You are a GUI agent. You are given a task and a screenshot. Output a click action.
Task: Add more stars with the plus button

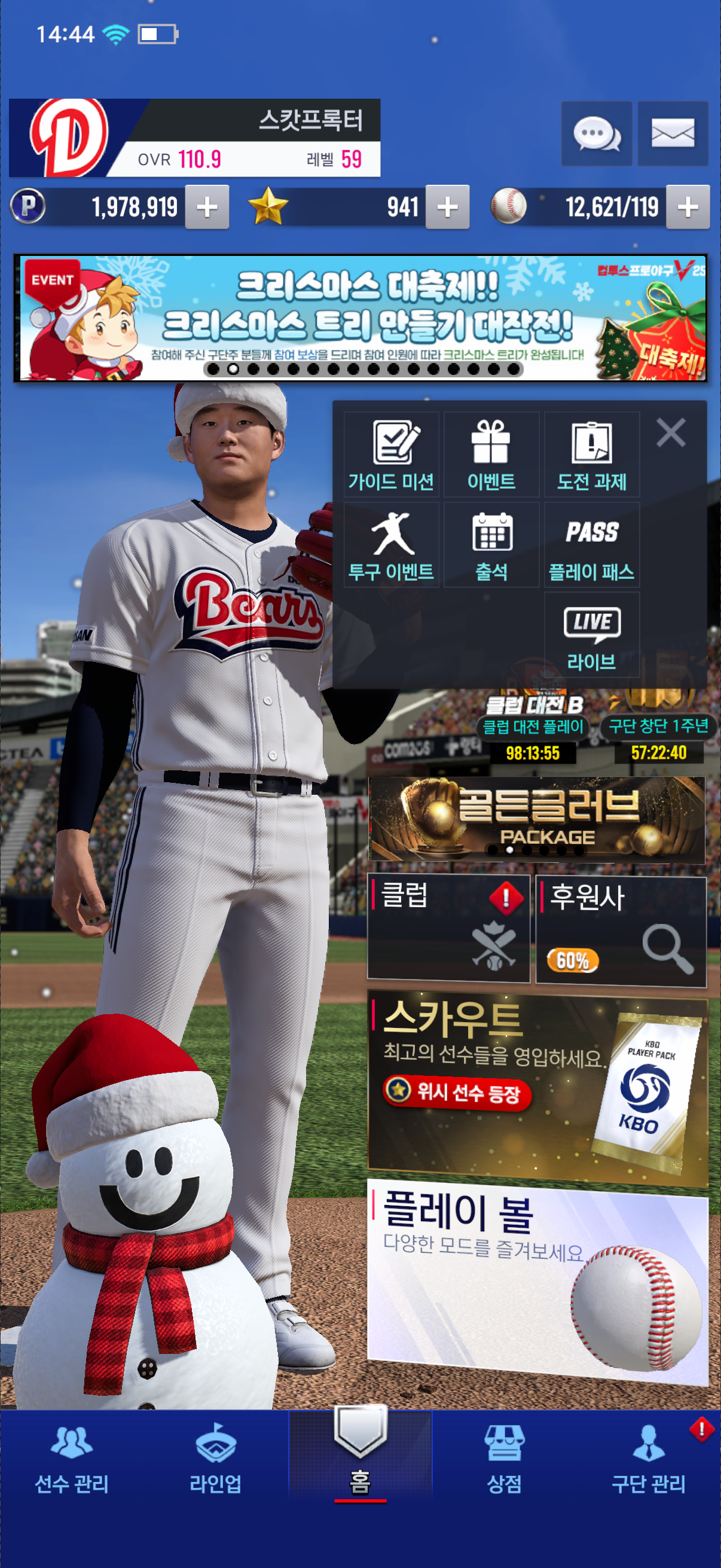point(447,208)
